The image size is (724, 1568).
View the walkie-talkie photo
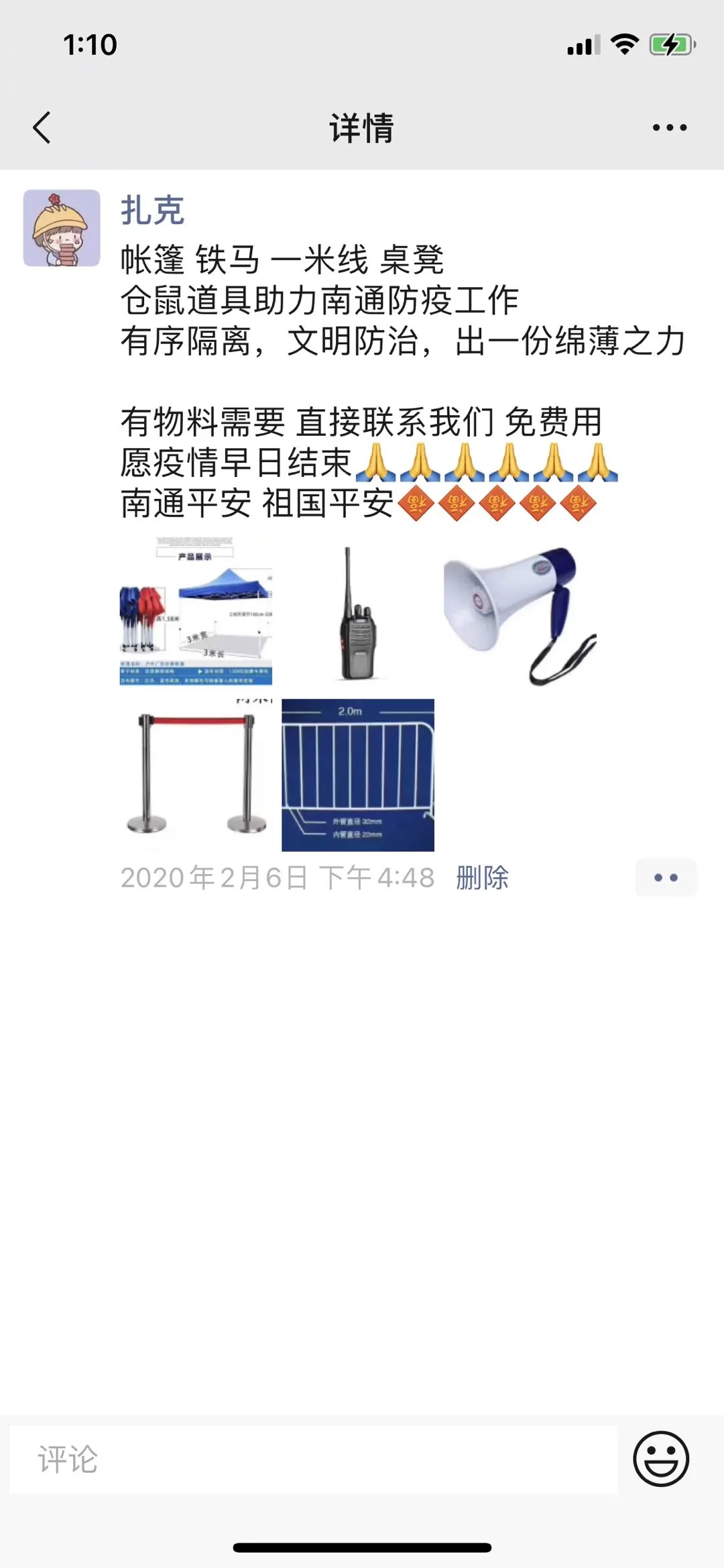[x=357, y=612]
